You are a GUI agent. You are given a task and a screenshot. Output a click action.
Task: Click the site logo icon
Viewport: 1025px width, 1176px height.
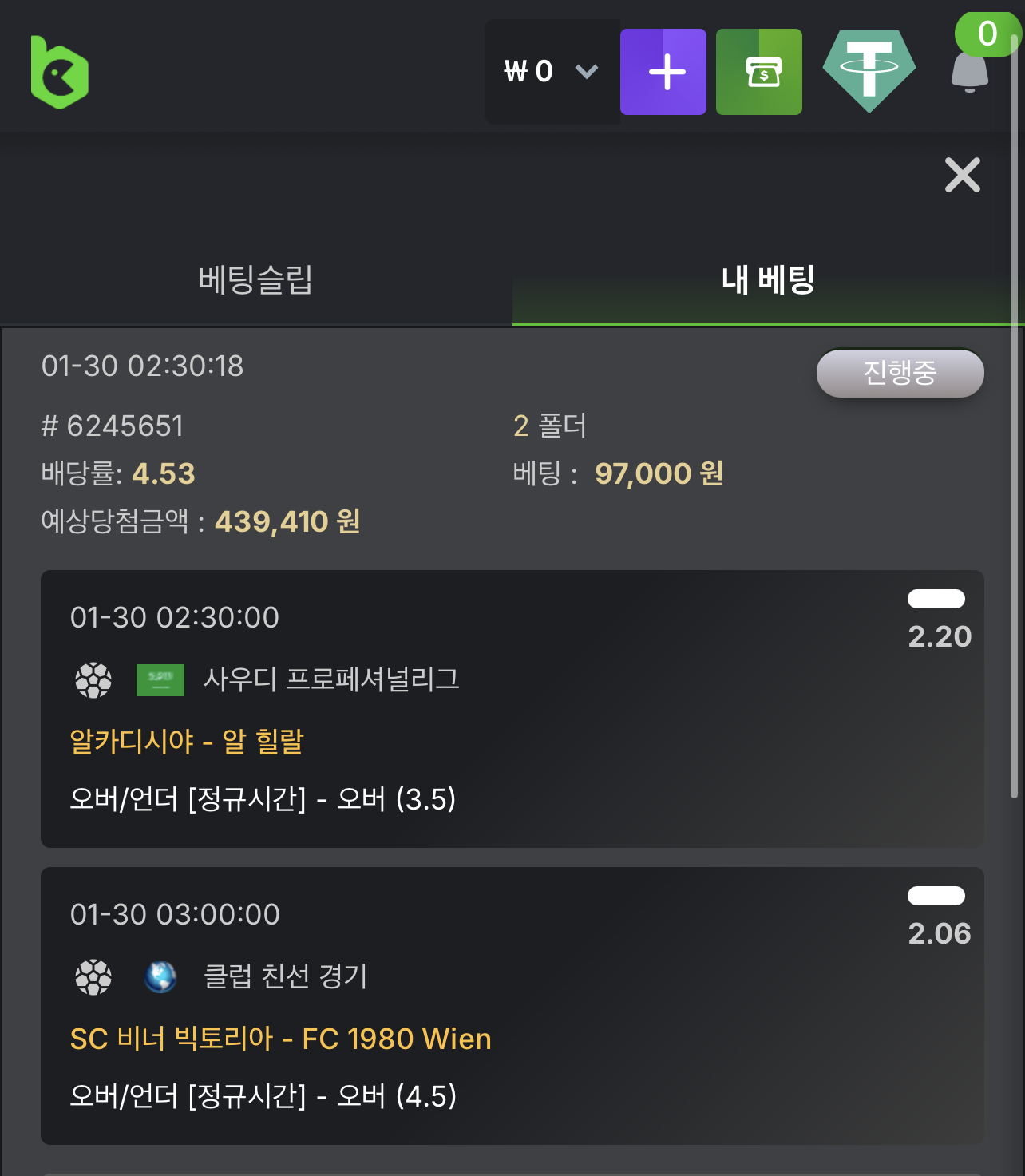click(x=60, y=72)
